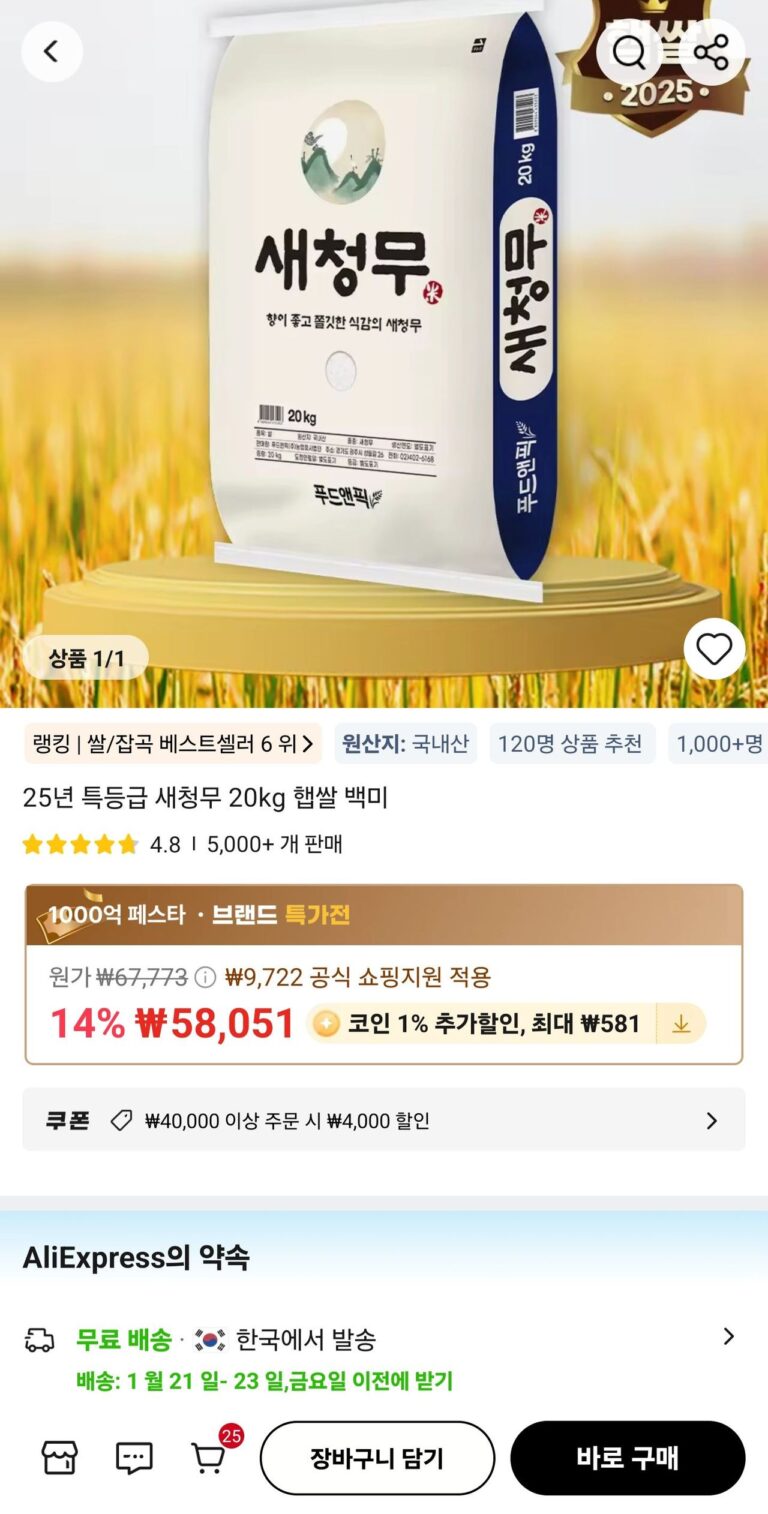
Task: Go back using the top-left arrow
Action: pos(51,51)
